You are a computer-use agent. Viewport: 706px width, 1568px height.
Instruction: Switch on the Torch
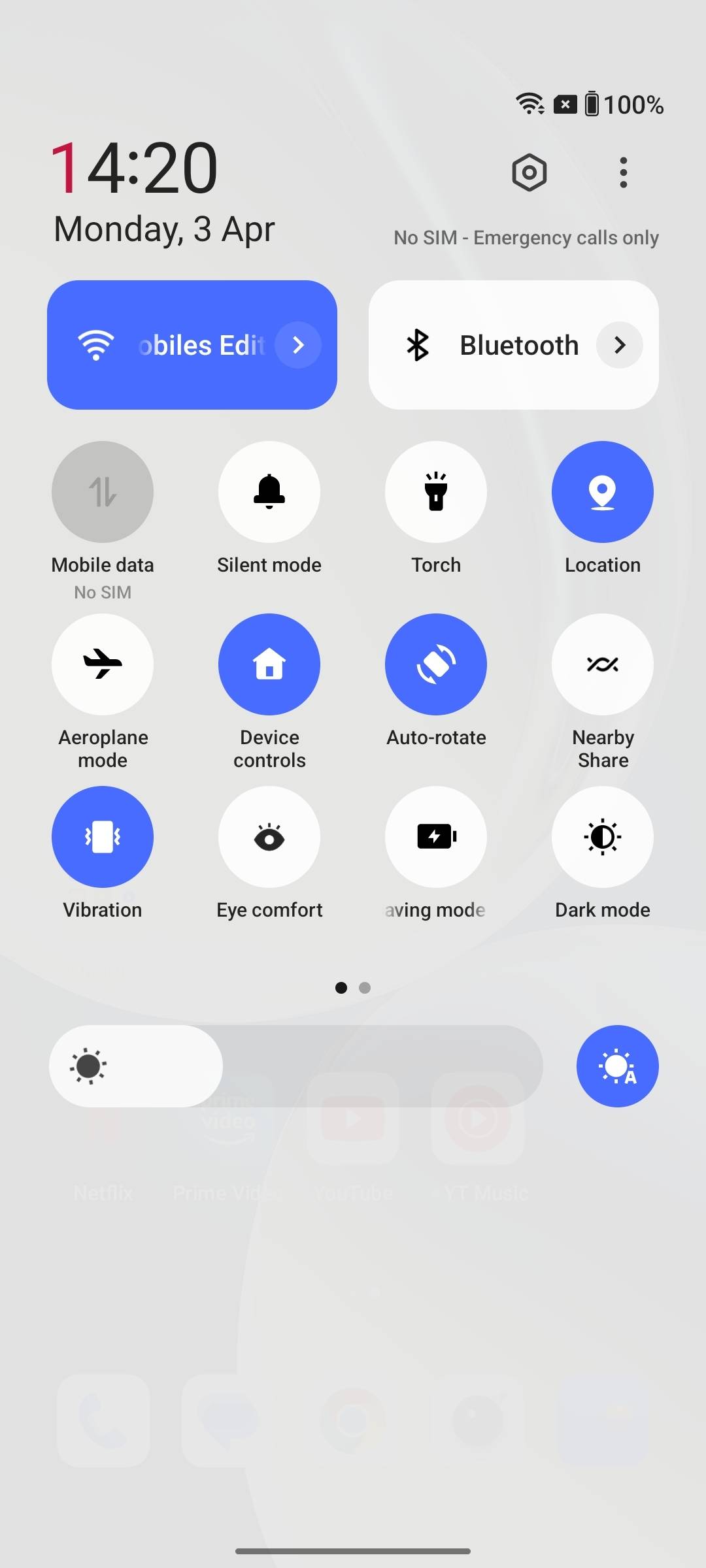click(436, 492)
